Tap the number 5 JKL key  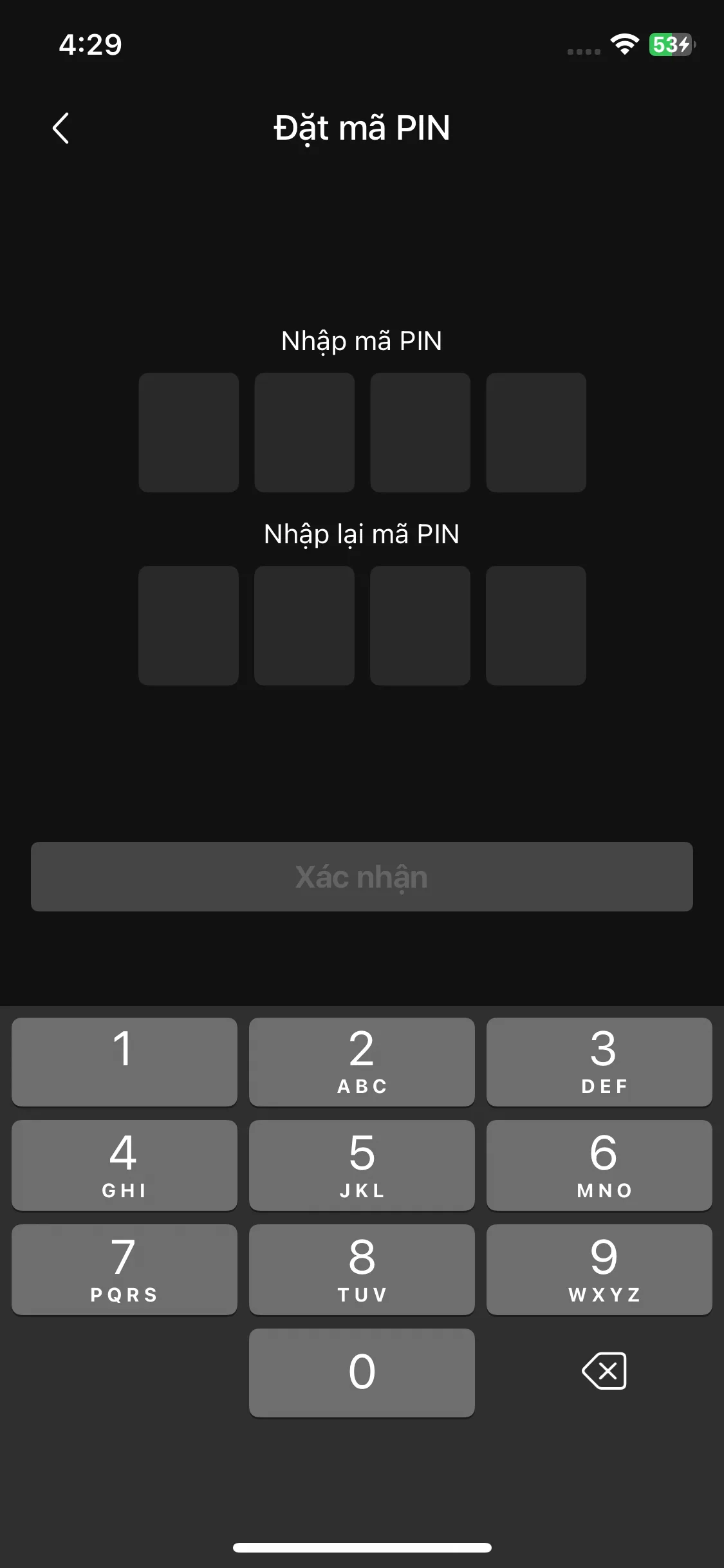(362, 1165)
